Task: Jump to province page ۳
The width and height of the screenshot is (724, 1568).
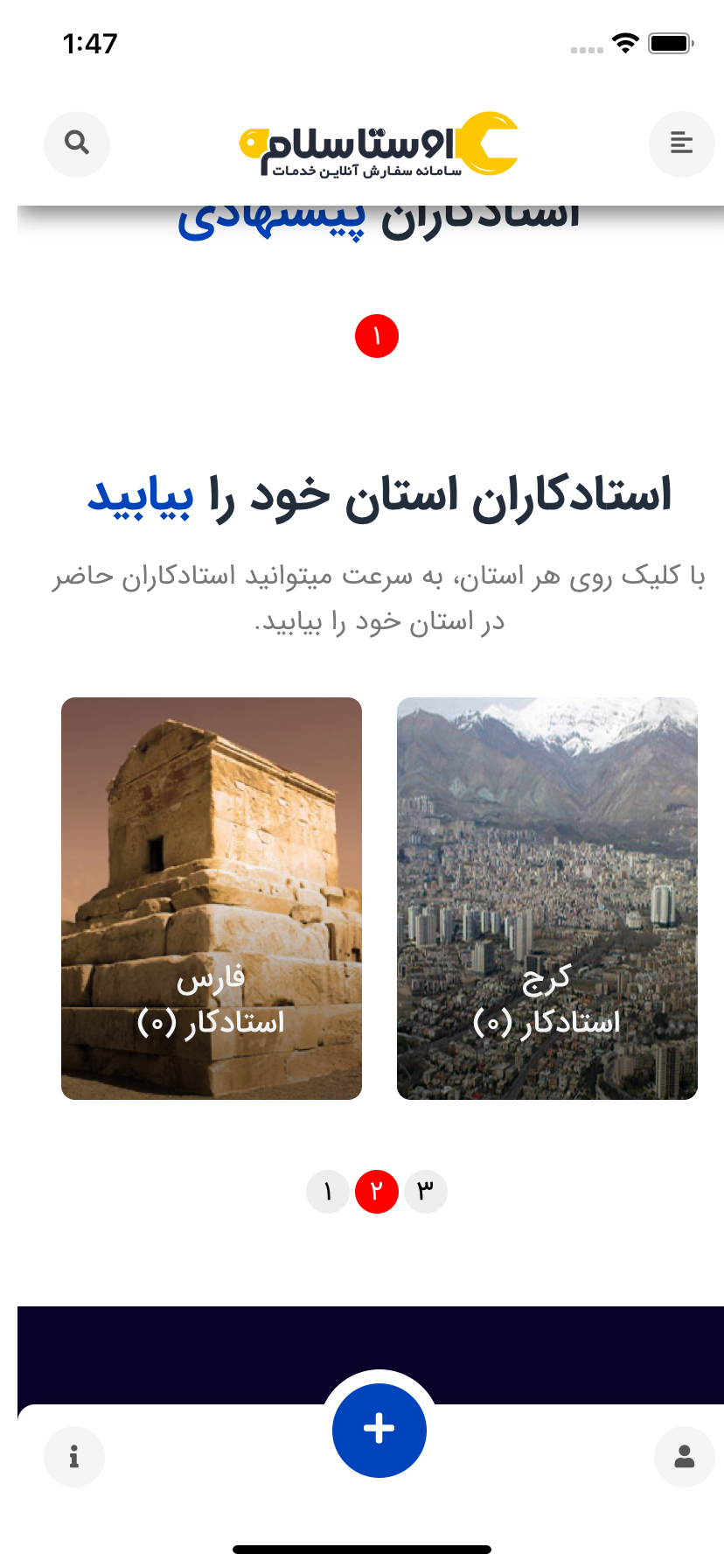Action: (x=426, y=1192)
